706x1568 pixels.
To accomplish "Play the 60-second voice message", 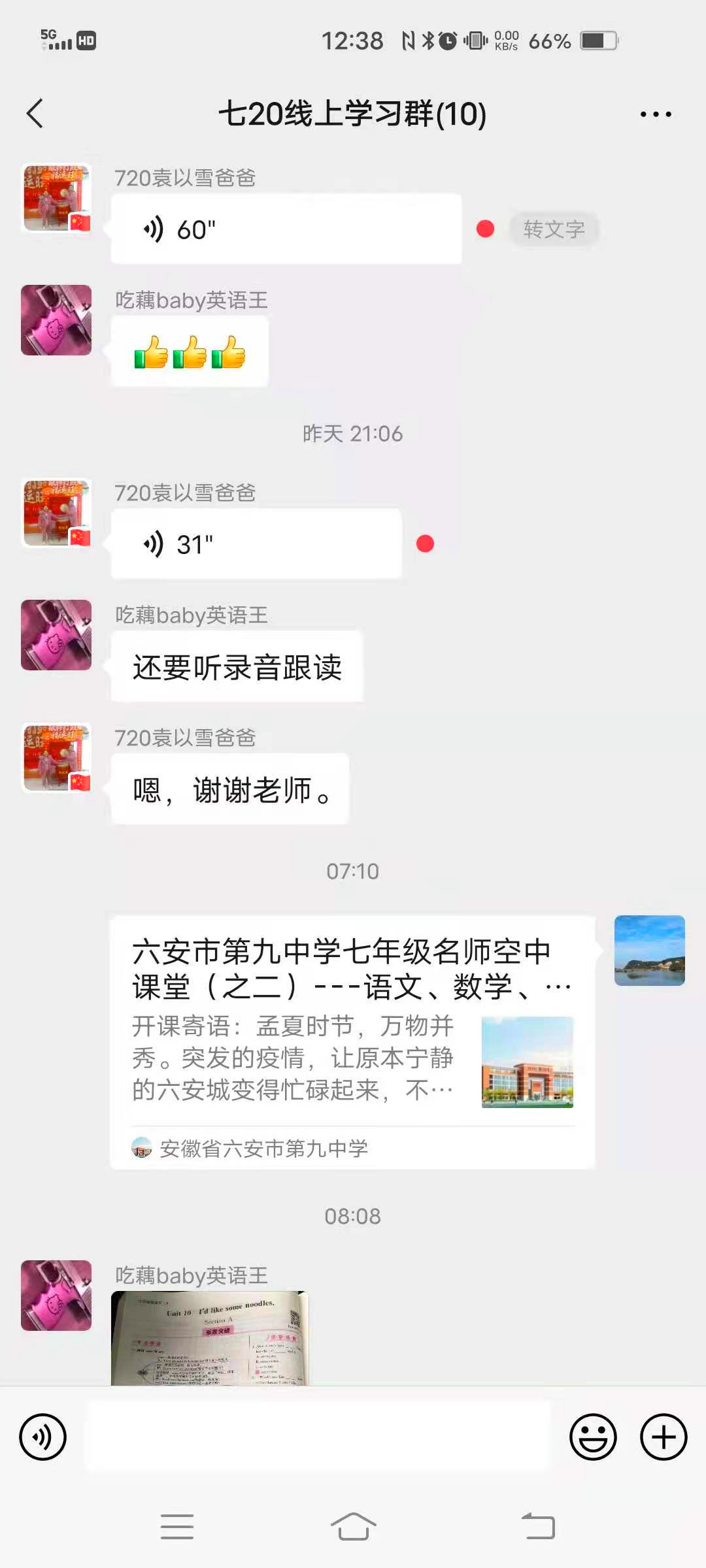I will [x=286, y=229].
